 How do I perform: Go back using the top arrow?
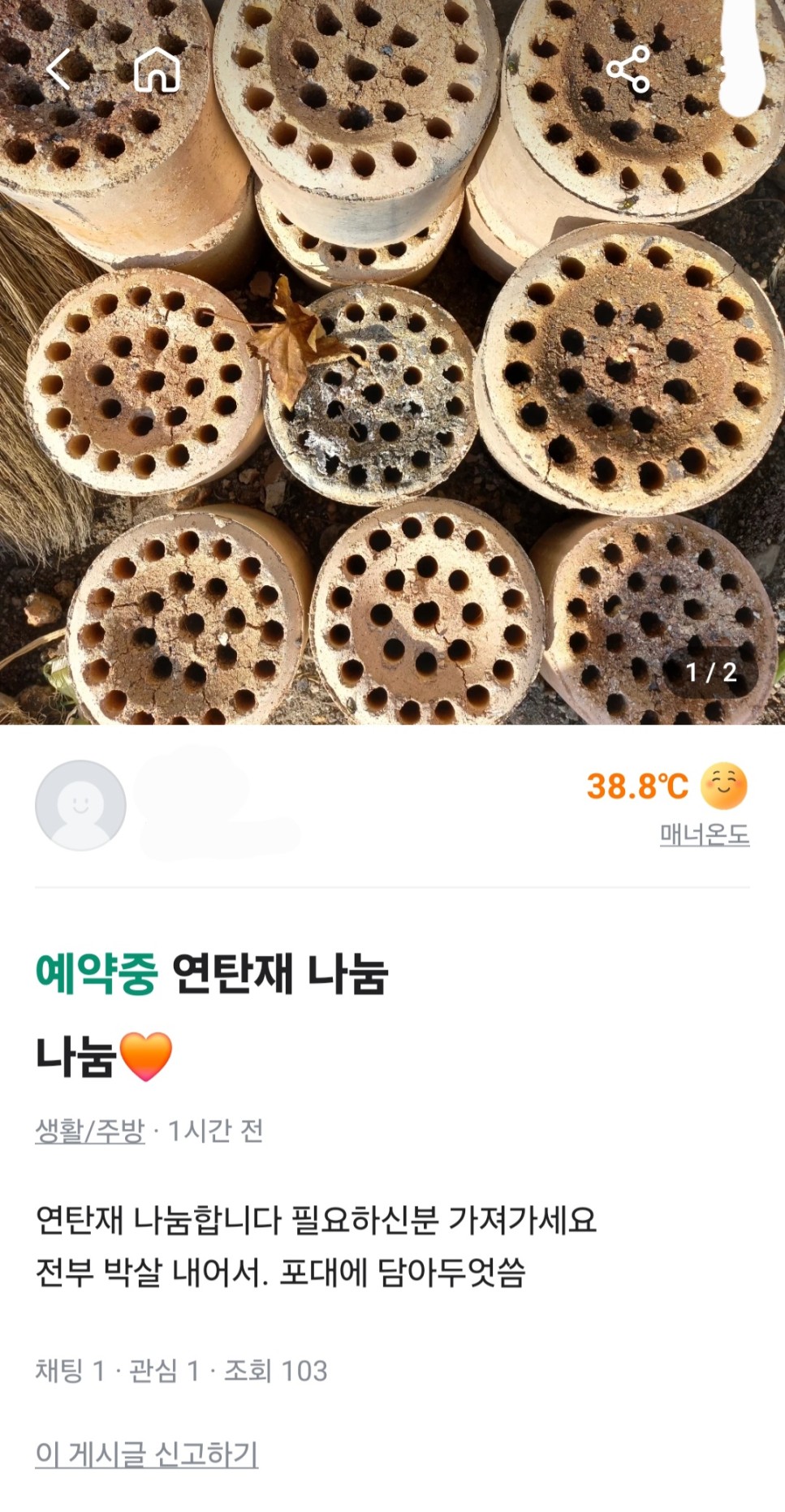[58, 69]
